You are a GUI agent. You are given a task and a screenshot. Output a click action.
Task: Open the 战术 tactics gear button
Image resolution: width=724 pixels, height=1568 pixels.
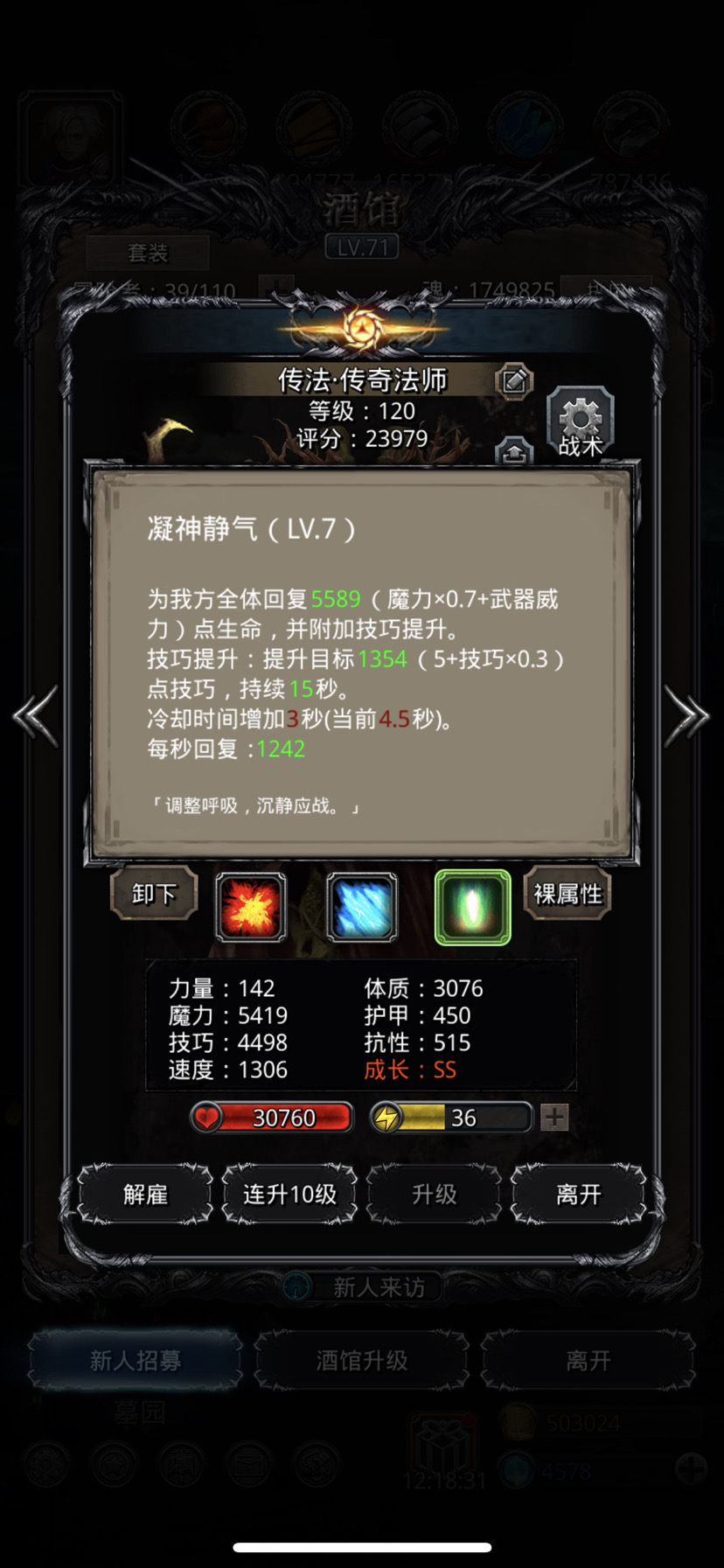581,423
